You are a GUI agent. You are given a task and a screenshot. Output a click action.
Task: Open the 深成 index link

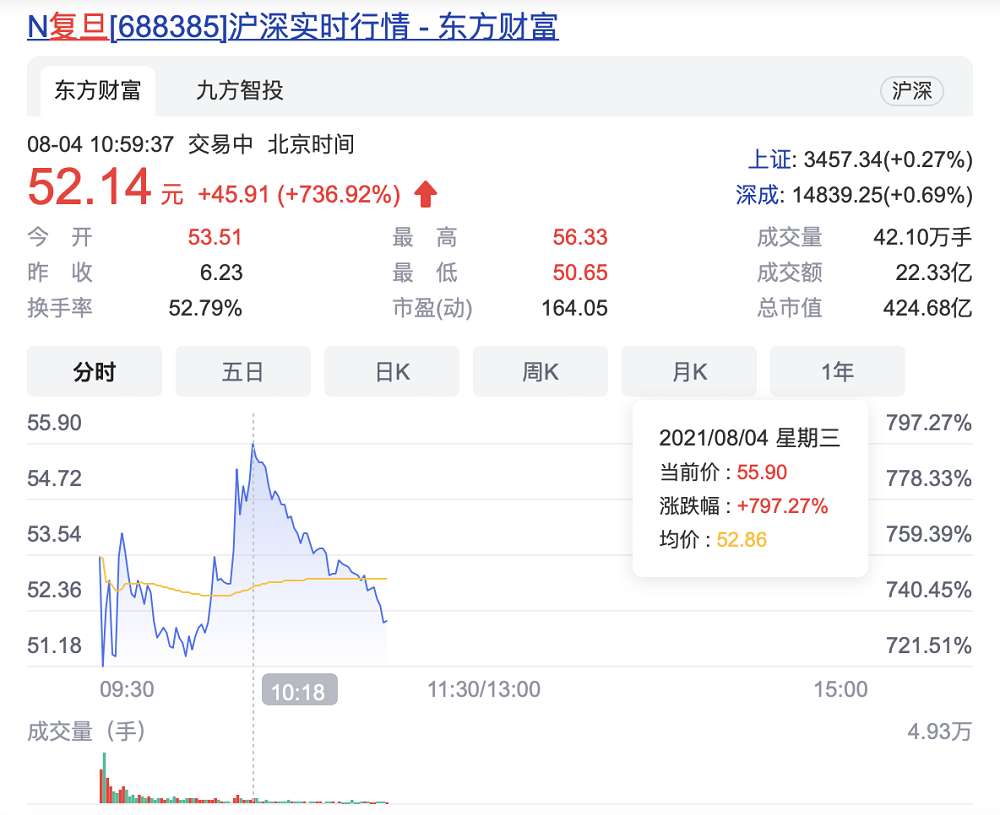pyautogui.click(x=757, y=194)
